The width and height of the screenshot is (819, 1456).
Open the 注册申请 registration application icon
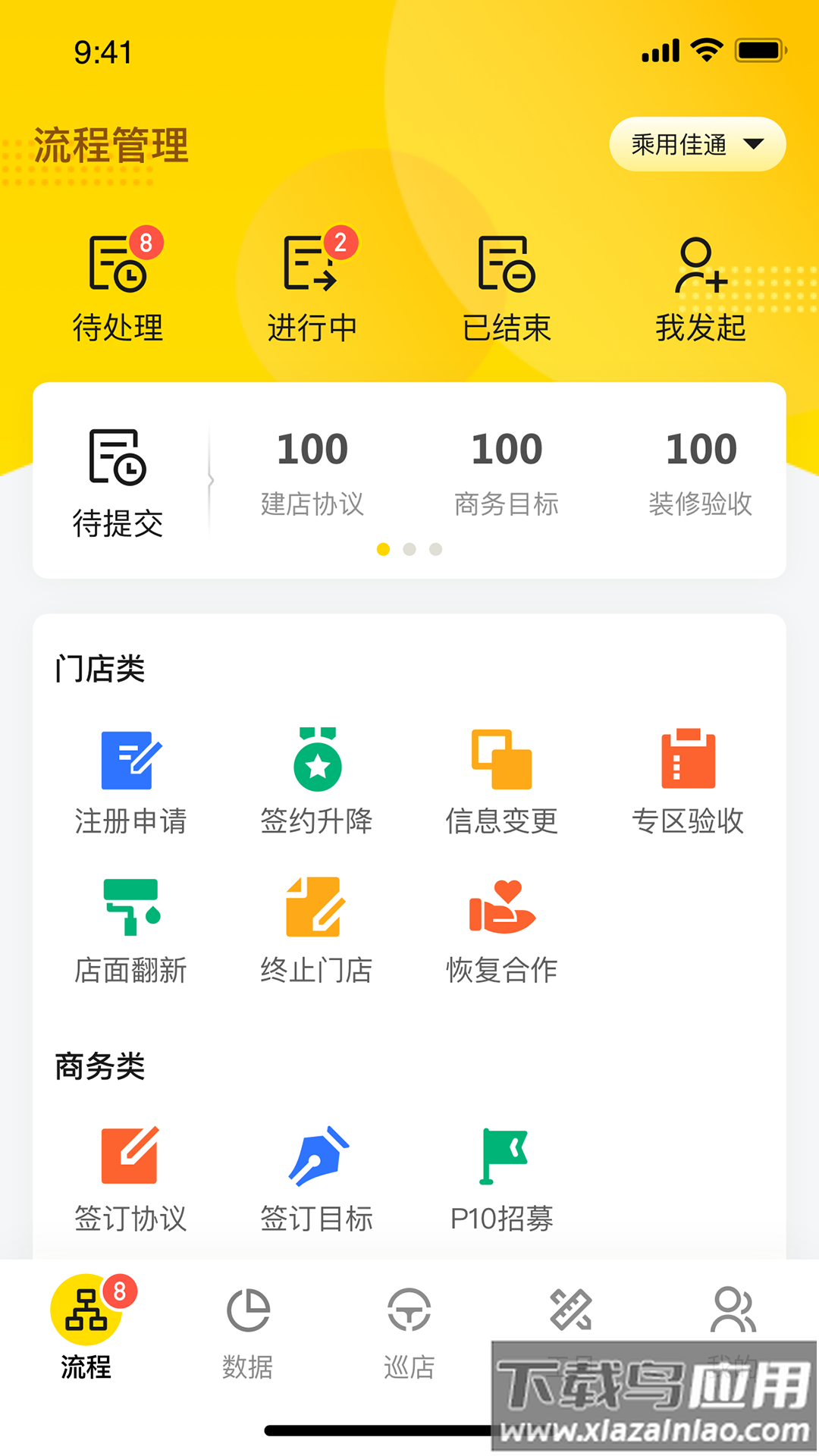(x=130, y=780)
